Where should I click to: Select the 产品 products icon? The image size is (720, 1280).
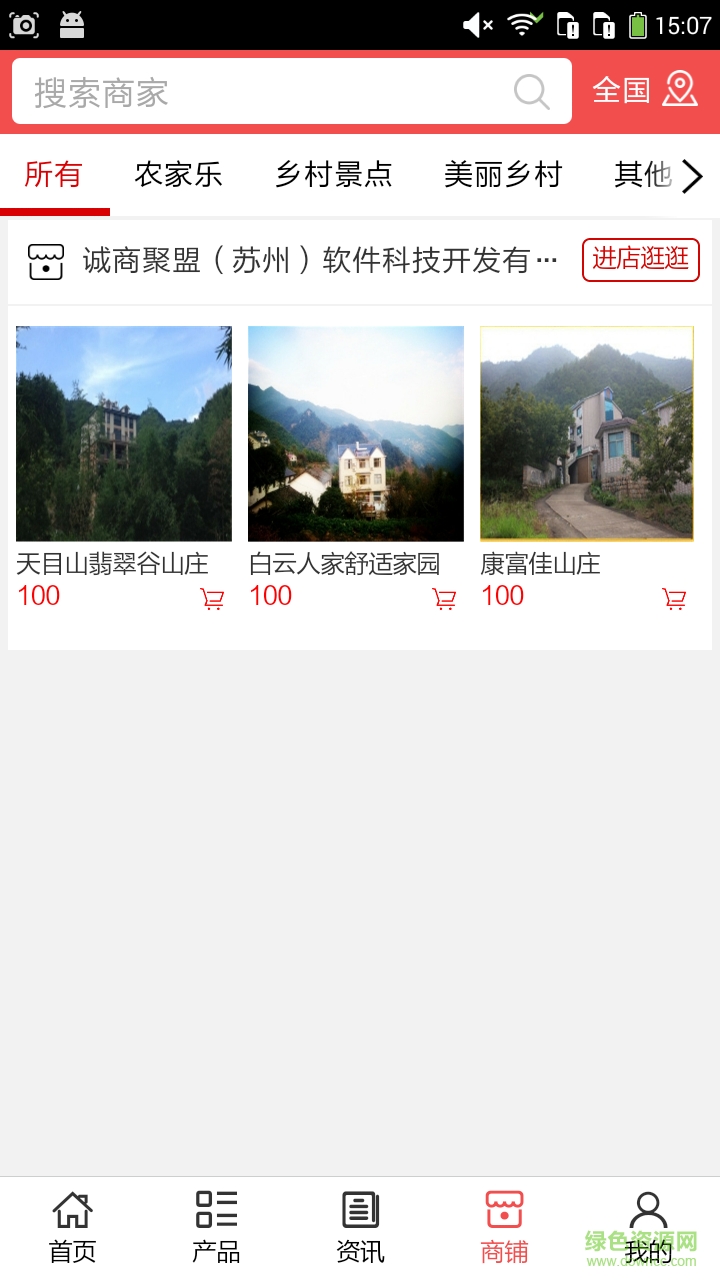point(215,1210)
